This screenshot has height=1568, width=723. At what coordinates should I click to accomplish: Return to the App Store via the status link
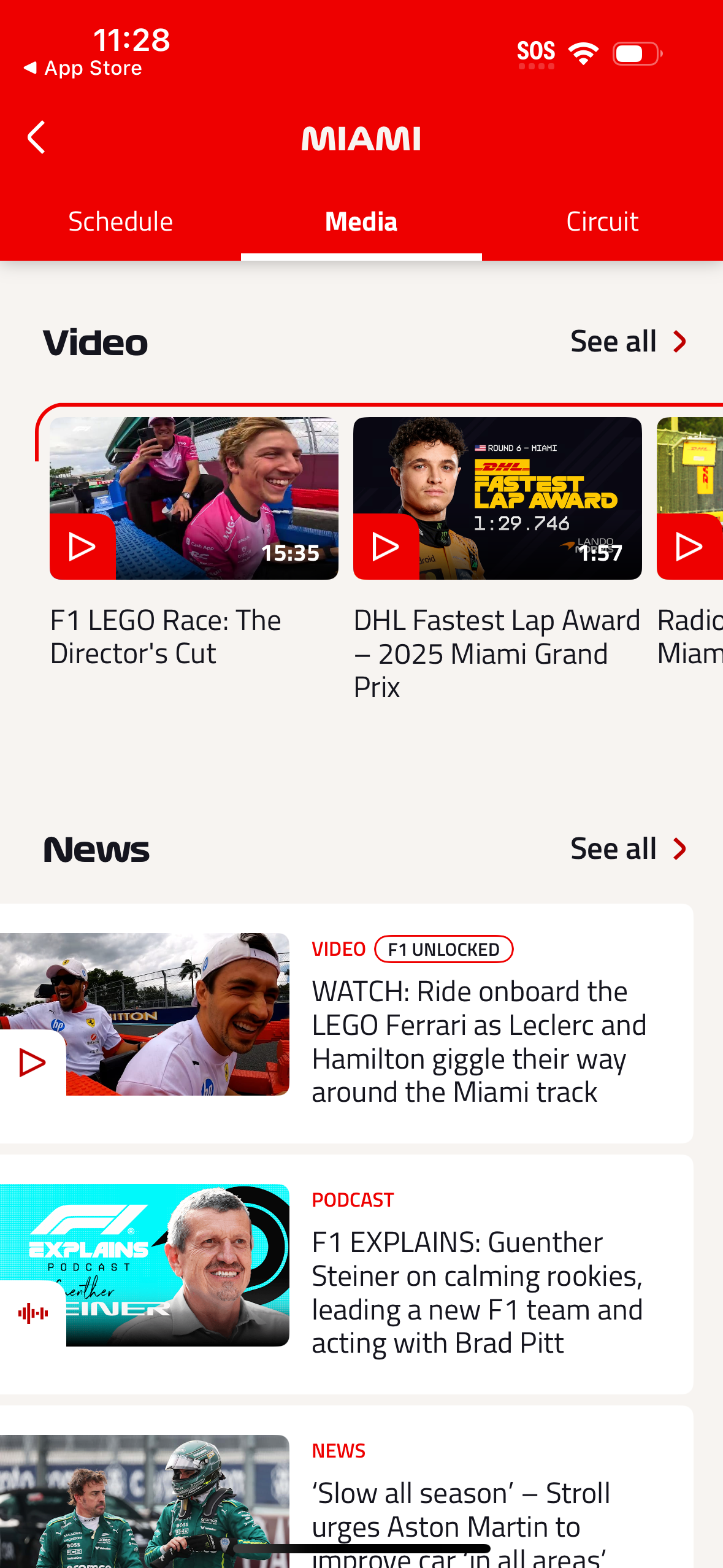[83, 67]
